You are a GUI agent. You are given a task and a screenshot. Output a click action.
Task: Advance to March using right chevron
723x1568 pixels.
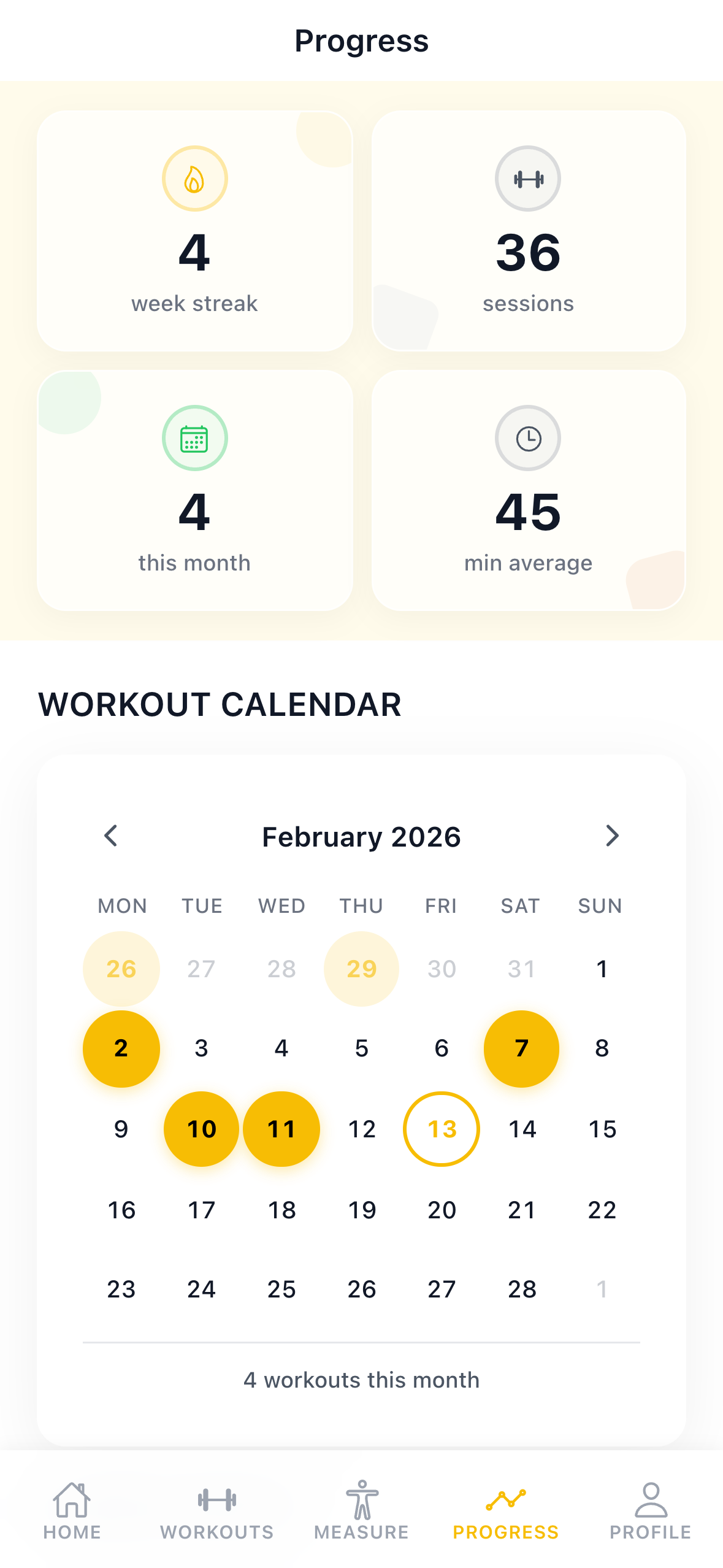(611, 836)
